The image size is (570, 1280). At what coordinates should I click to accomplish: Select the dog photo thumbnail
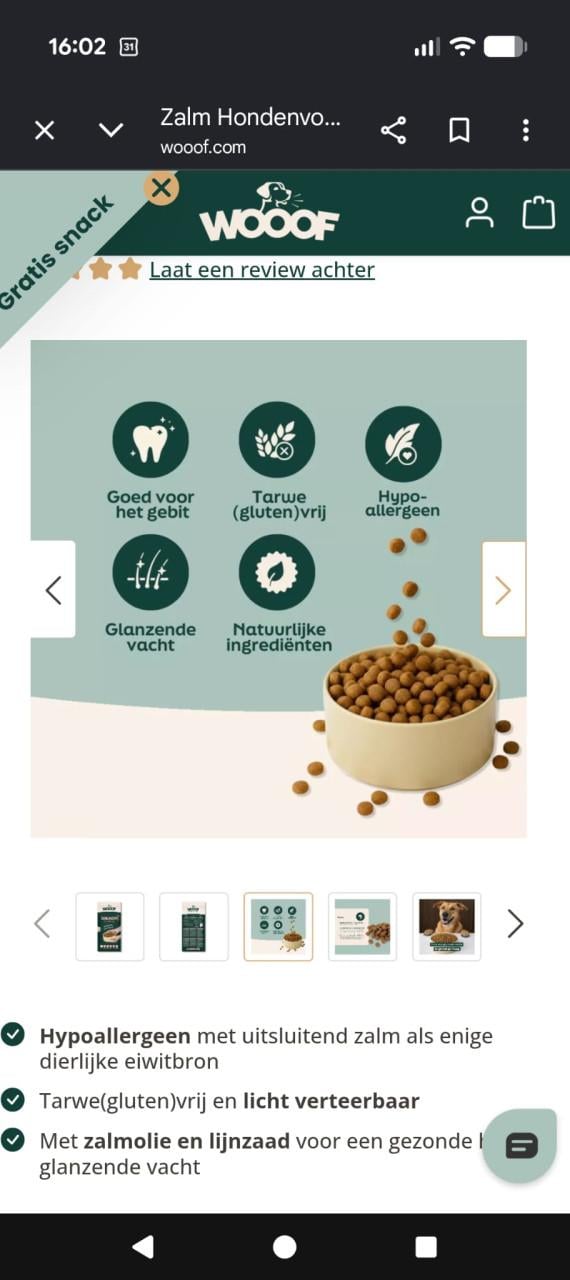(x=447, y=926)
